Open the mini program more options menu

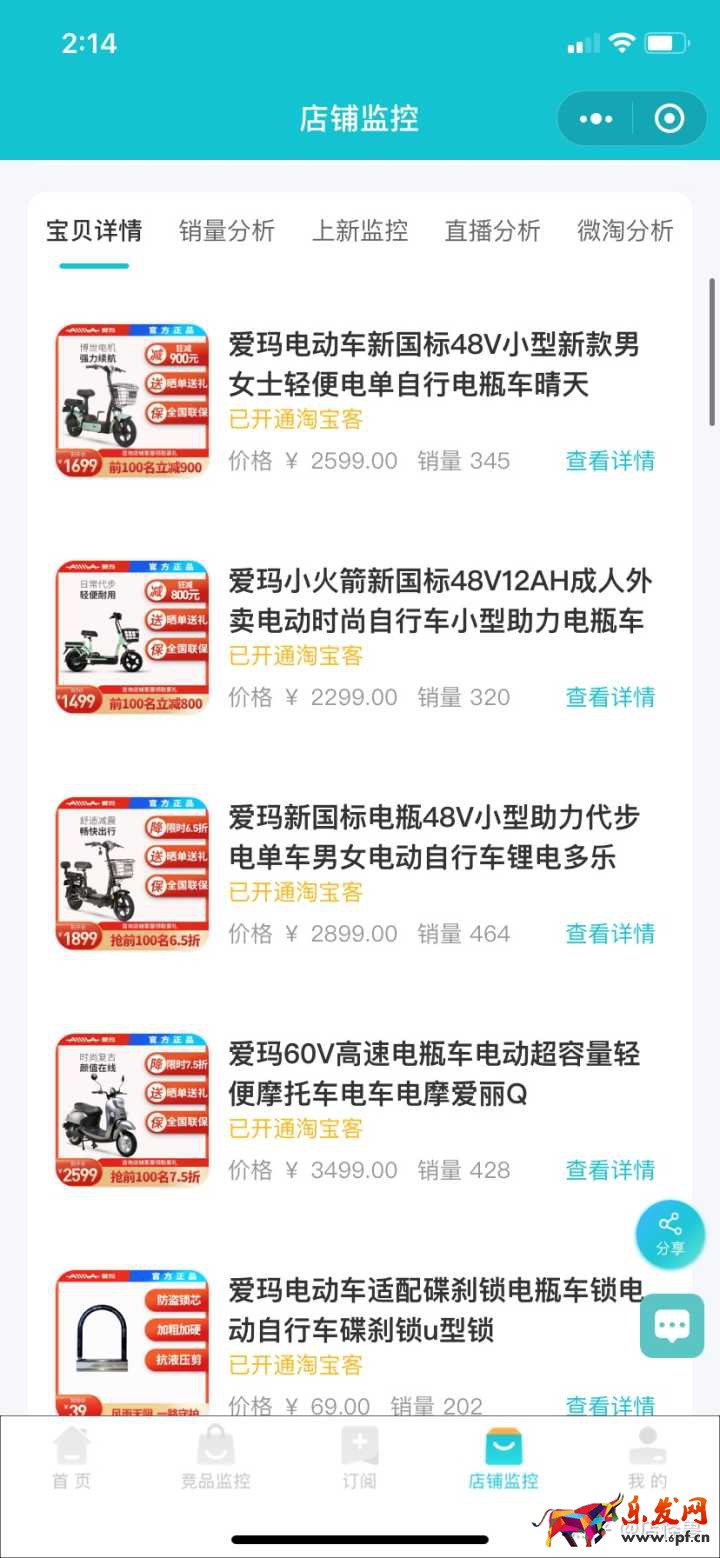[596, 119]
